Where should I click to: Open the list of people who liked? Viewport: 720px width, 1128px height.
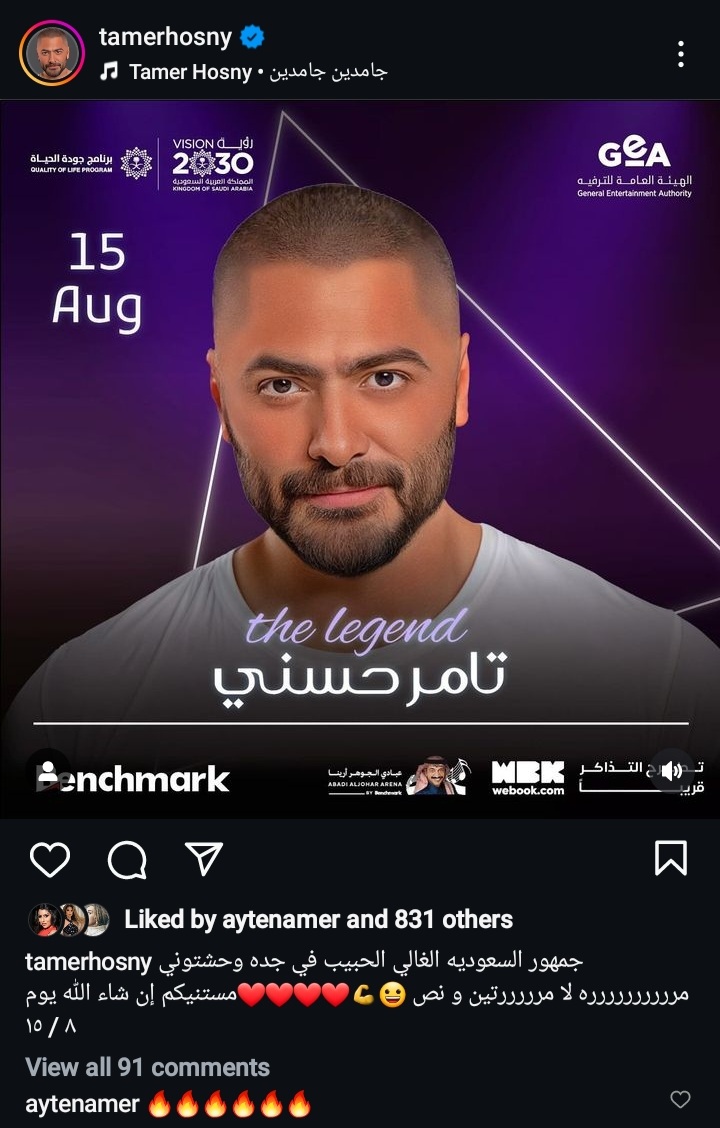coord(318,919)
